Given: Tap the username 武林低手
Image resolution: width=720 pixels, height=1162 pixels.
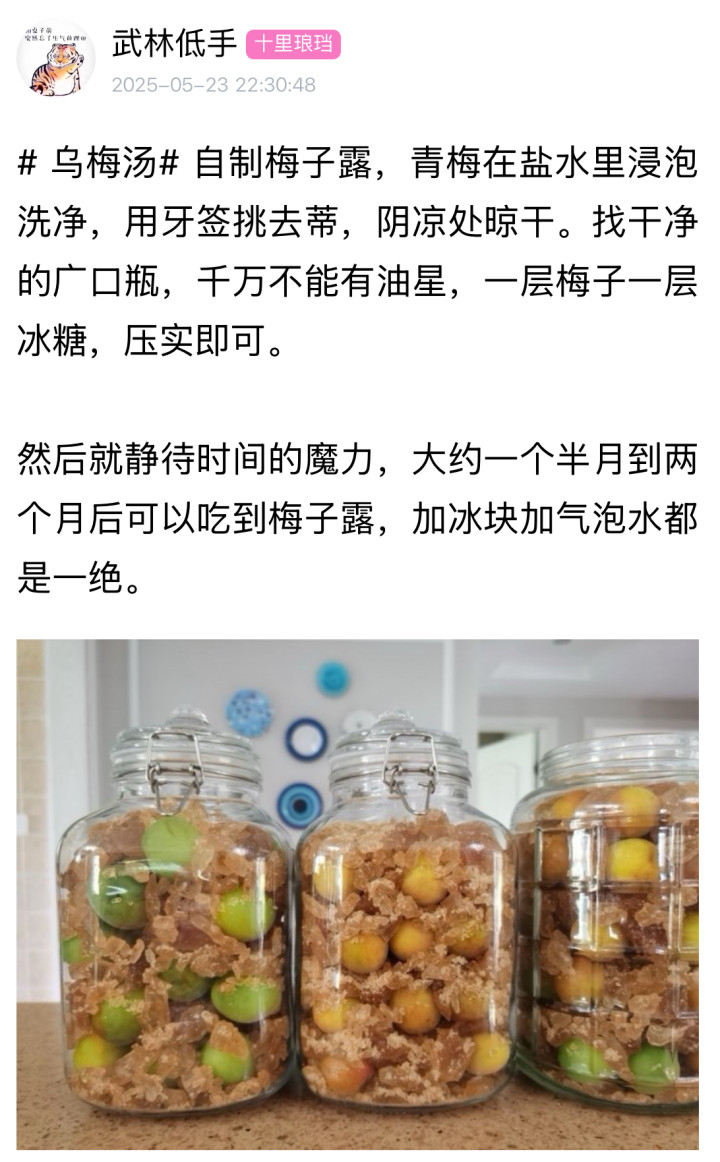Looking at the screenshot, I should [x=174, y=44].
